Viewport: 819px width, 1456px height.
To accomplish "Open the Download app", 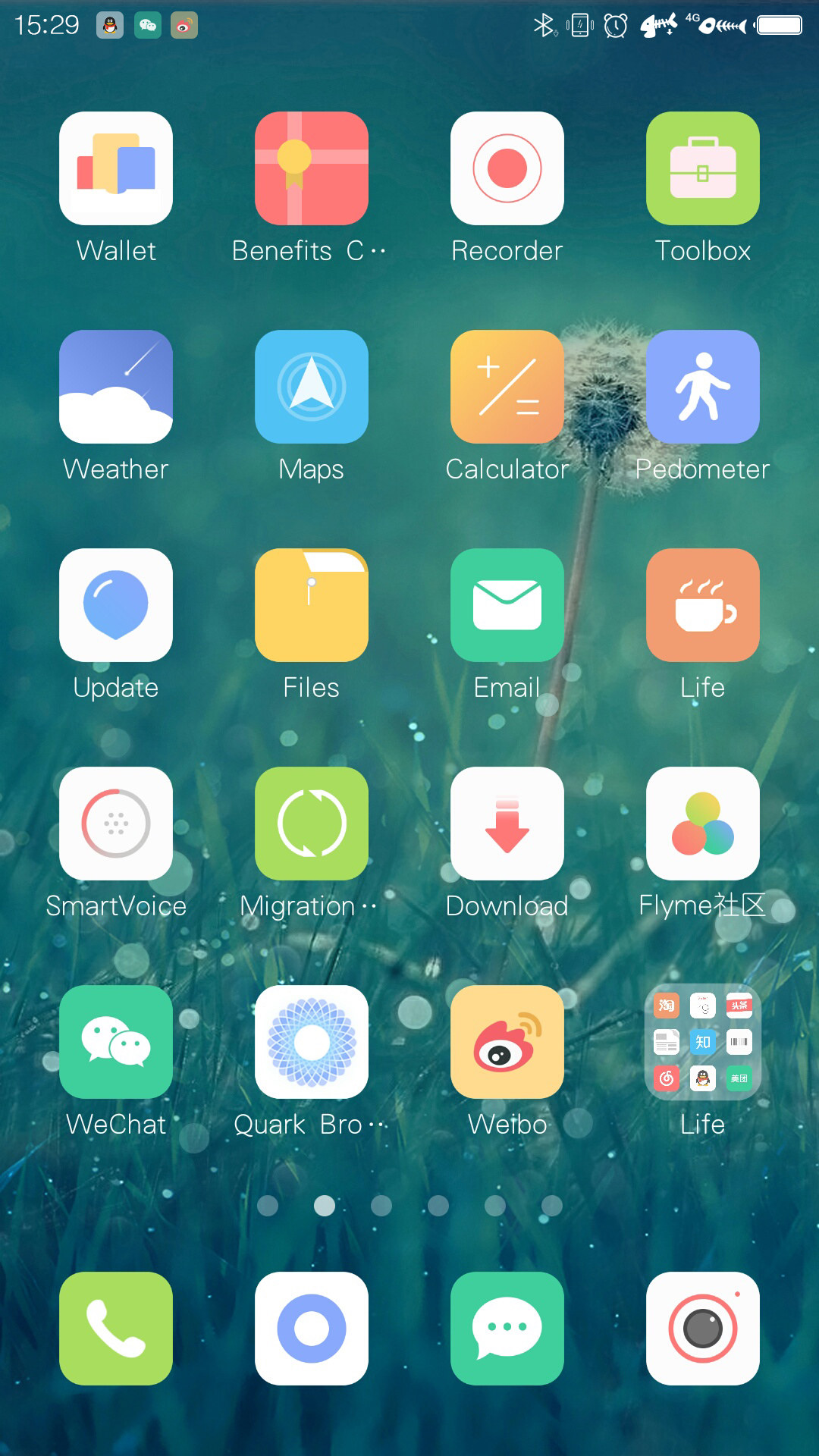I will tap(507, 824).
